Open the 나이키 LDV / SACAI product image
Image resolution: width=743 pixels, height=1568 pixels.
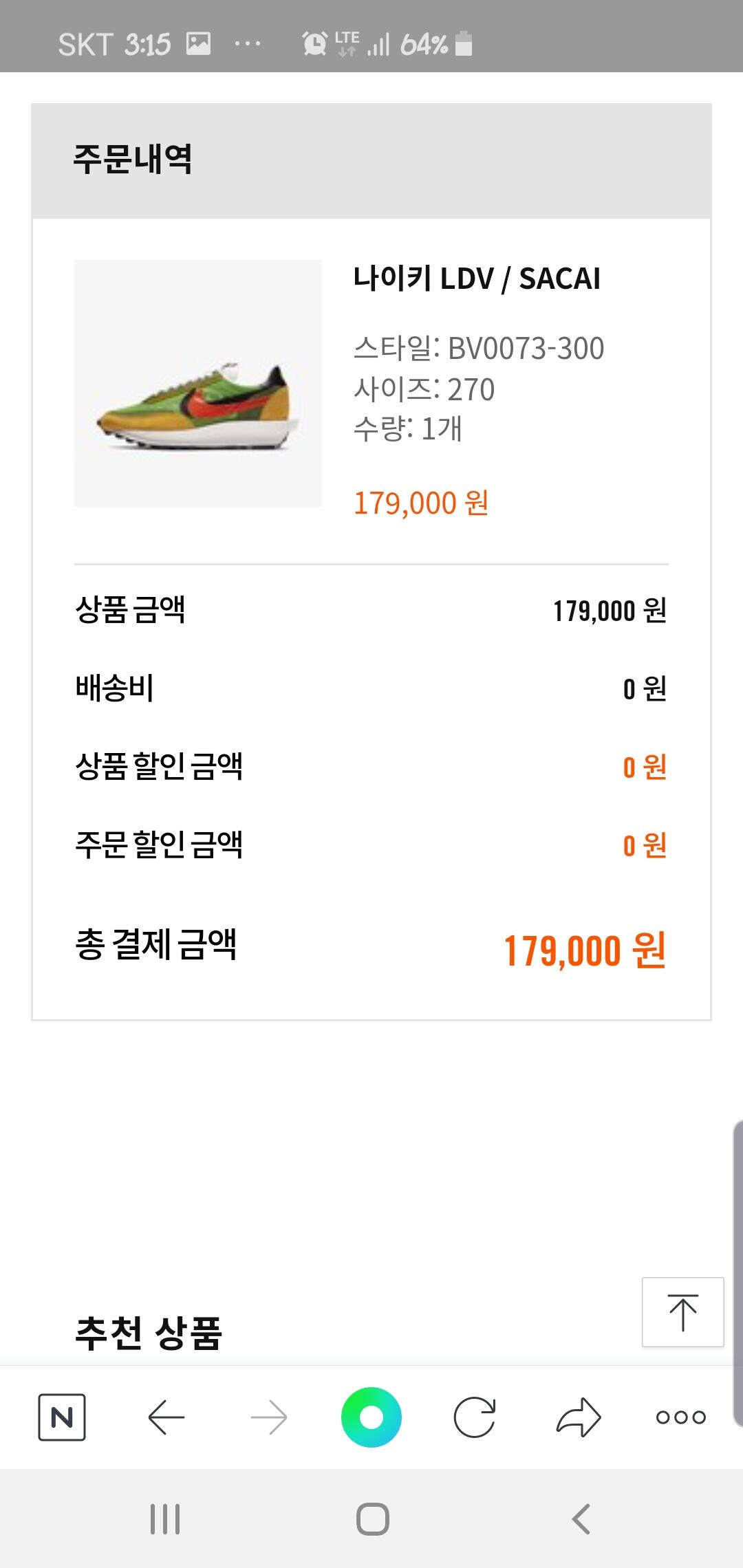pyautogui.click(x=198, y=384)
